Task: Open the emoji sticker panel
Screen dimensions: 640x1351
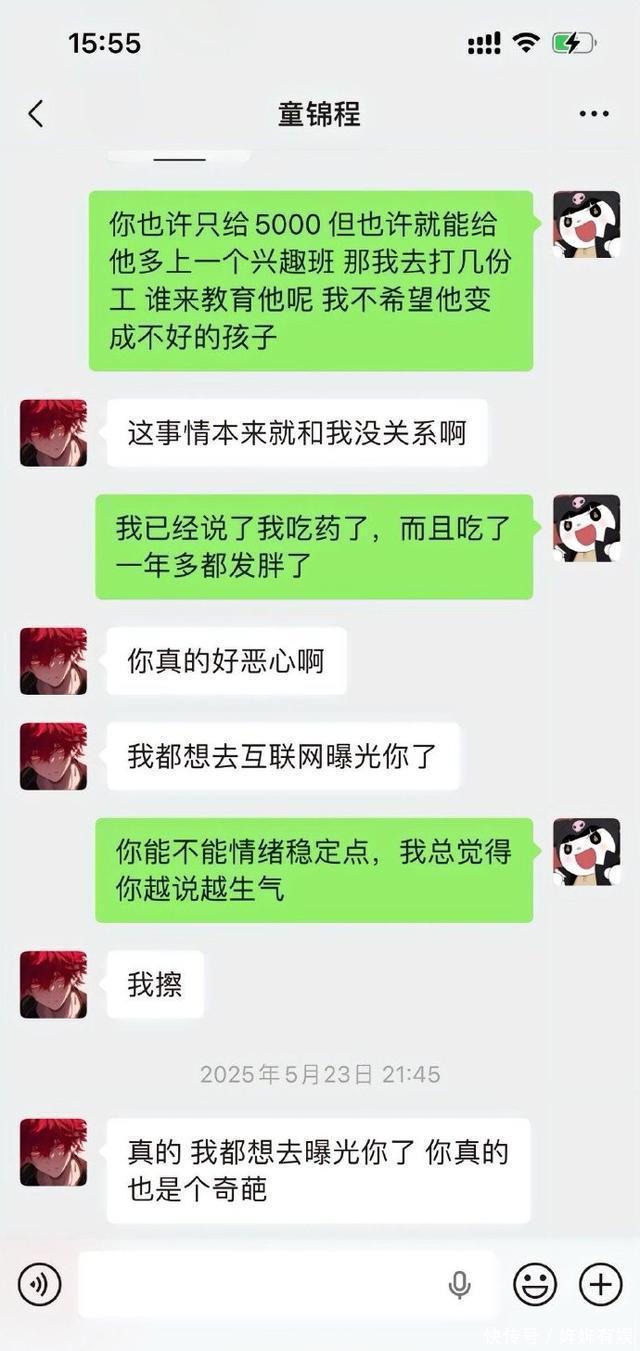Action: 535,1284
